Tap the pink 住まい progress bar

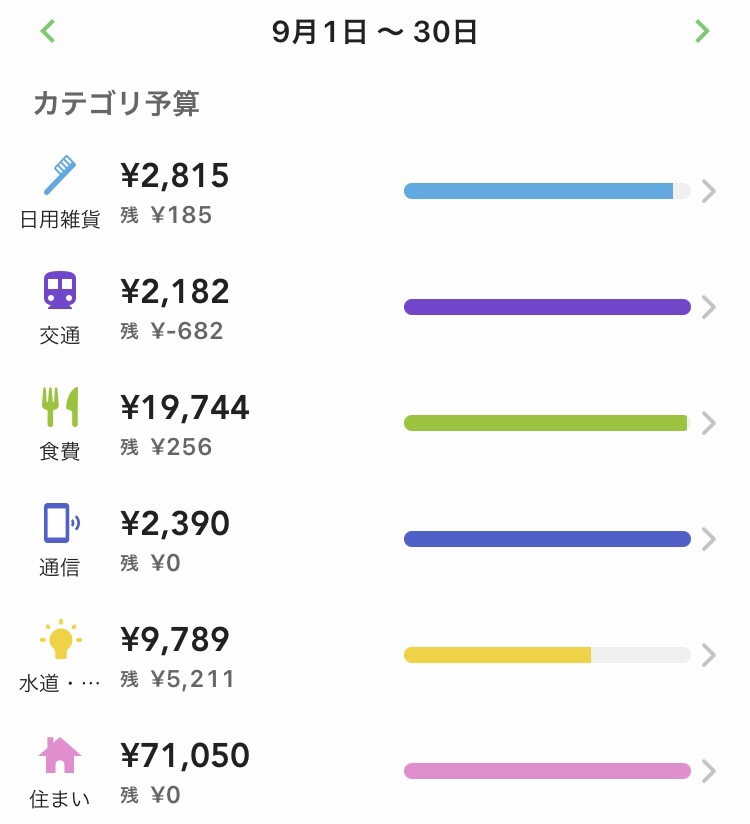(x=546, y=770)
